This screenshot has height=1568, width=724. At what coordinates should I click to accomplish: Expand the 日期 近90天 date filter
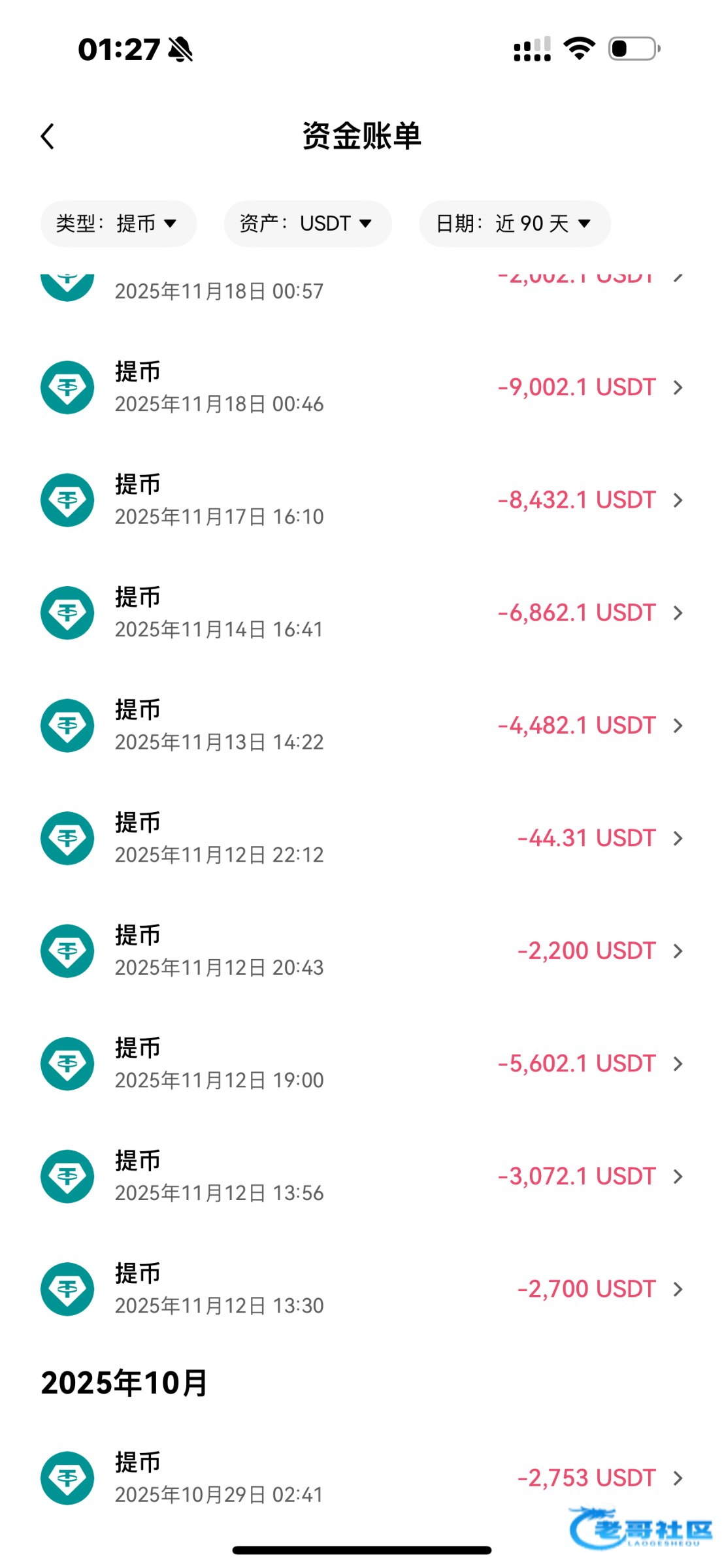click(x=514, y=223)
